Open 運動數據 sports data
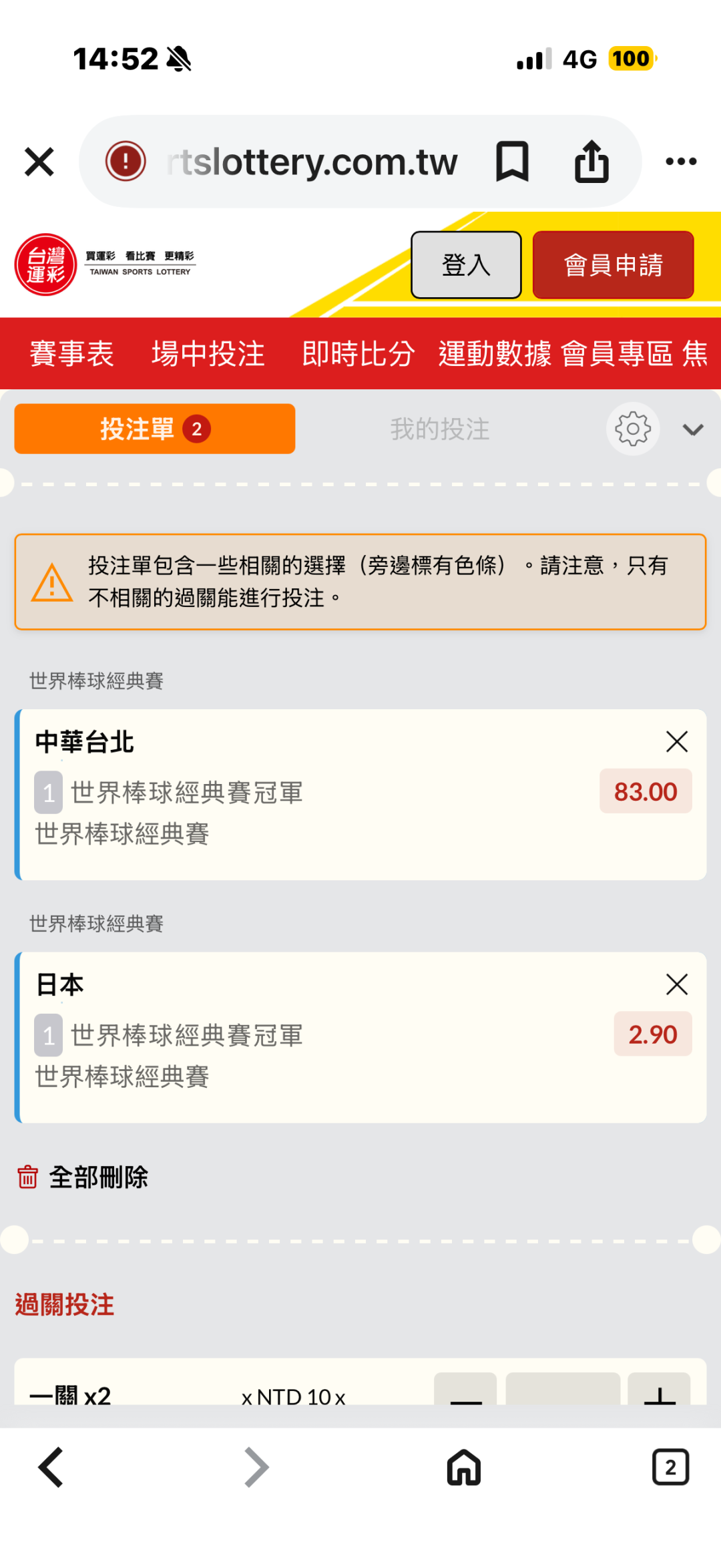The width and height of the screenshot is (721, 1568). 495,353
